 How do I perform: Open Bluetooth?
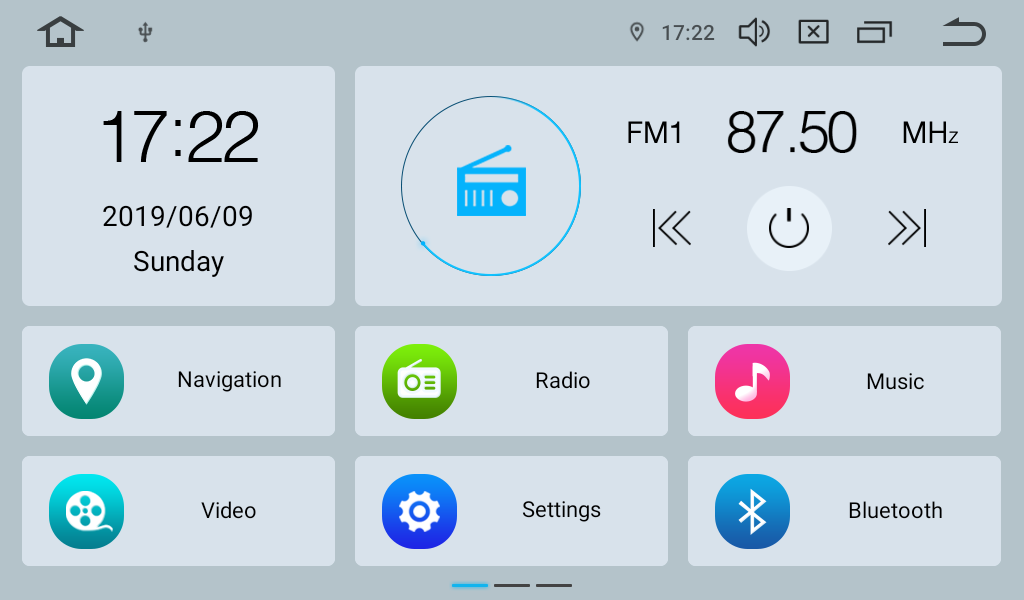point(844,511)
